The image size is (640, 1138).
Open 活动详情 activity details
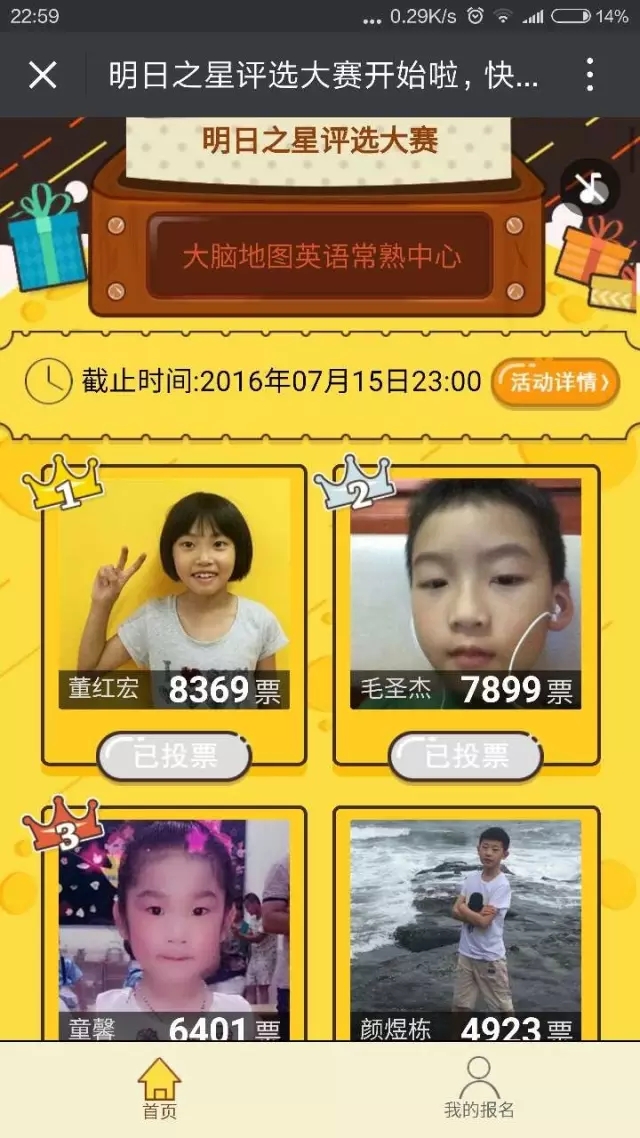[555, 382]
